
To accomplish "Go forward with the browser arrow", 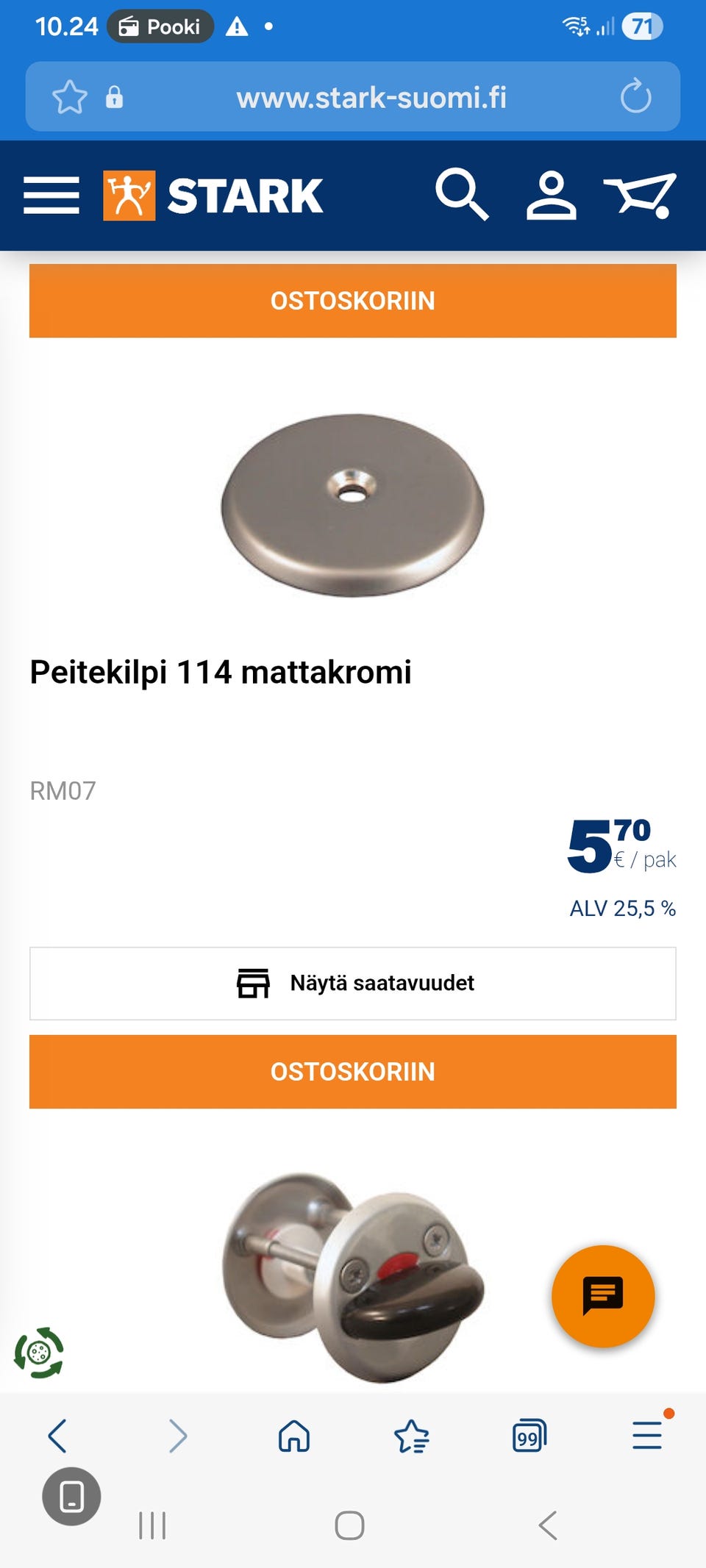I will [x=176, y=1436].
